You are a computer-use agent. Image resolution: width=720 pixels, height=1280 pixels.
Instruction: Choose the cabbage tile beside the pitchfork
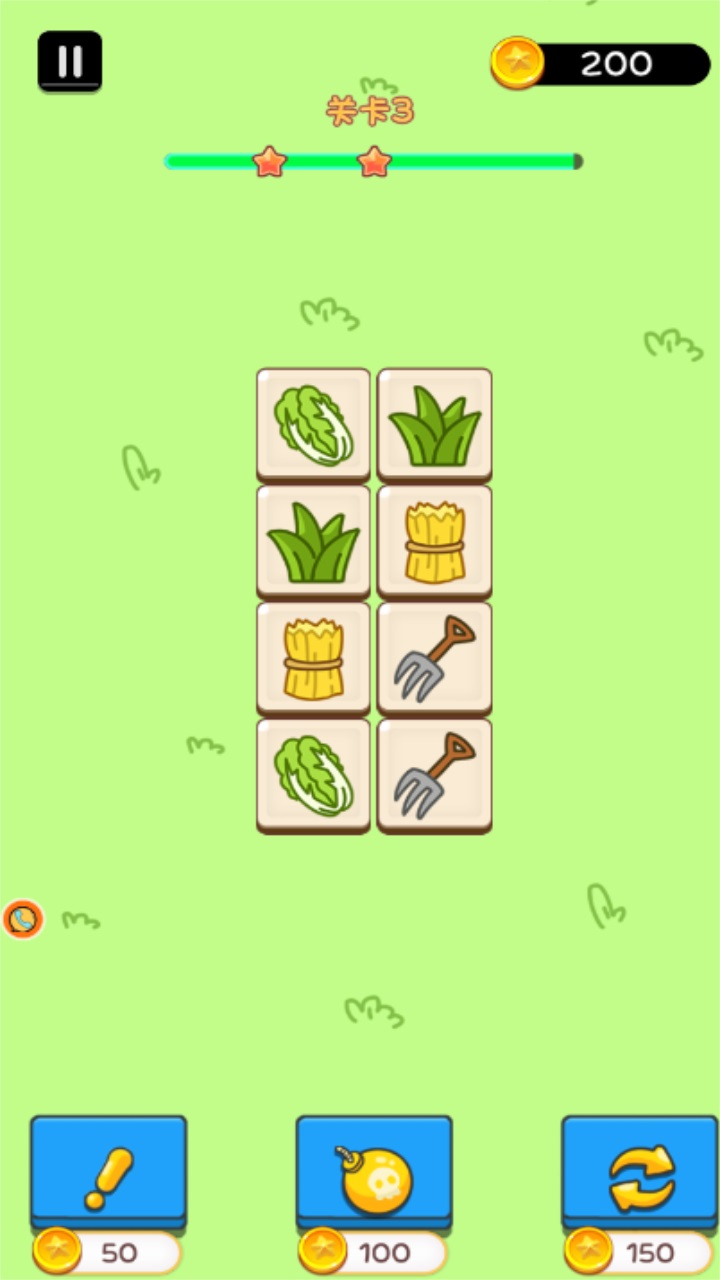pyautogui.click(x=313, y=775)
